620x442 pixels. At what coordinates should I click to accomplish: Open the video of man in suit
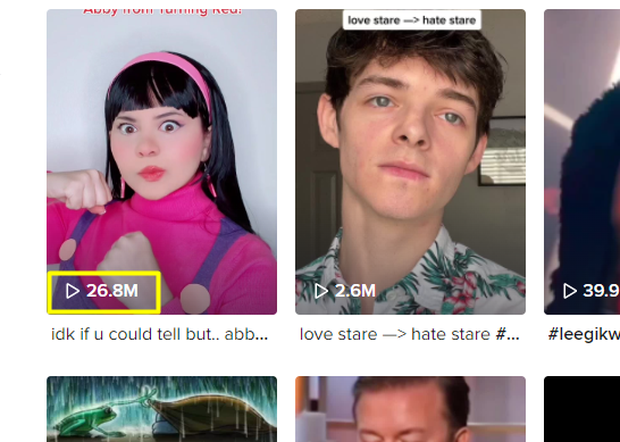(410, 410)
